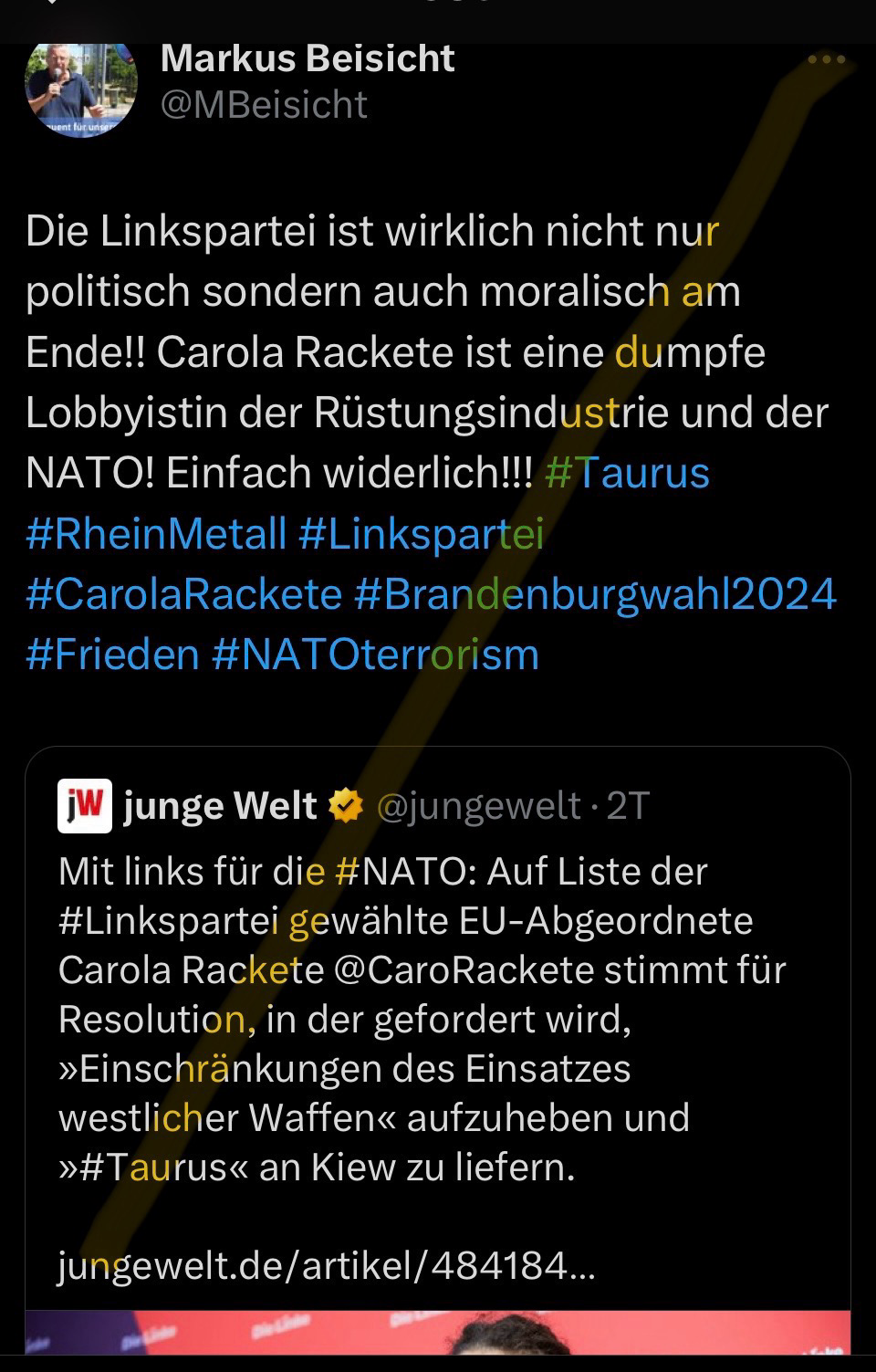Tap the #Linkspartei hashtag in Beisicht's tweet
Screen dimensions: 876x1372
(x=421, y=533)
